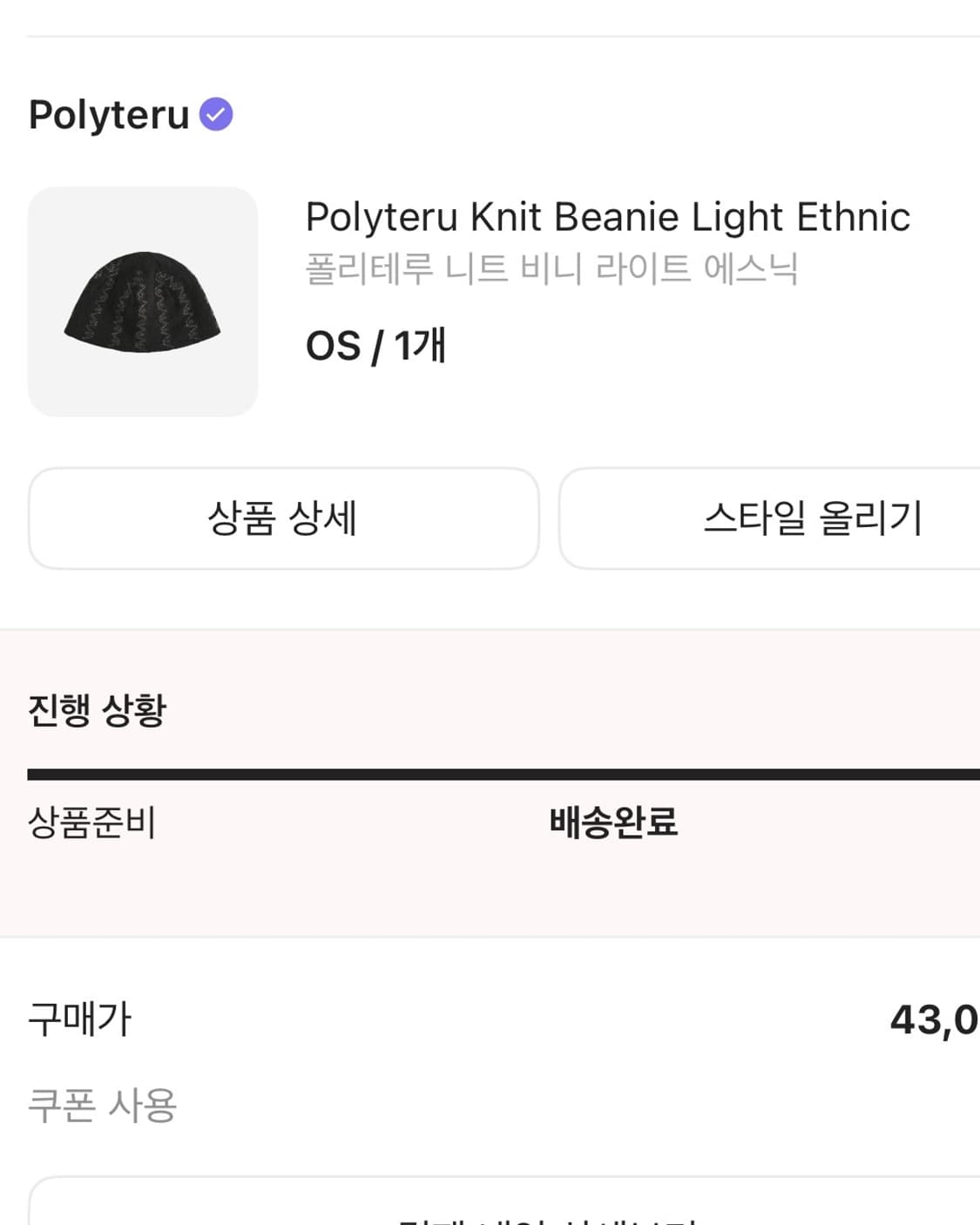The image size is (980, 1225).
Task: Click the OS / 1개 size info
Action: click(x=376, y=345)
